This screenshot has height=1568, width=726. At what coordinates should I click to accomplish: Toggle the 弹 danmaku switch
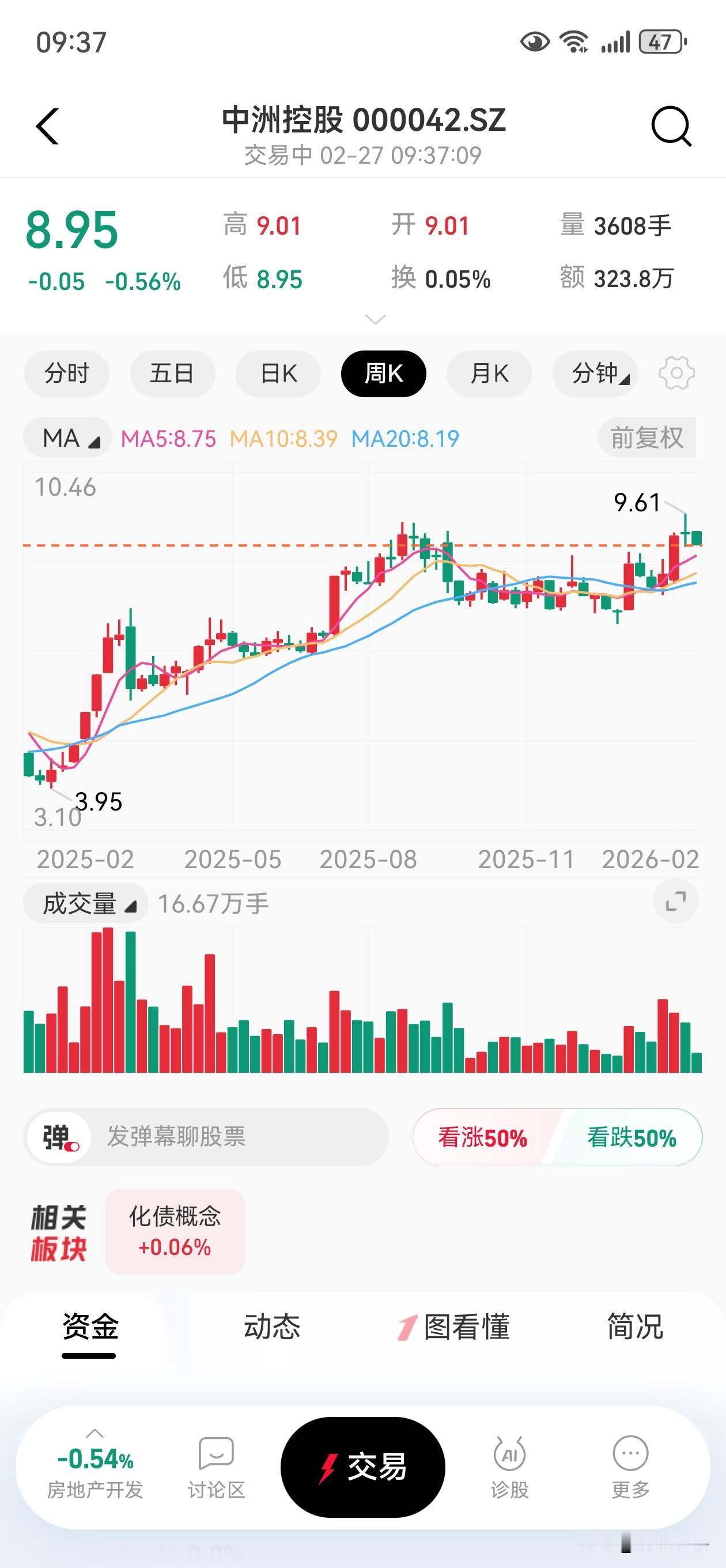point(58,1136)
